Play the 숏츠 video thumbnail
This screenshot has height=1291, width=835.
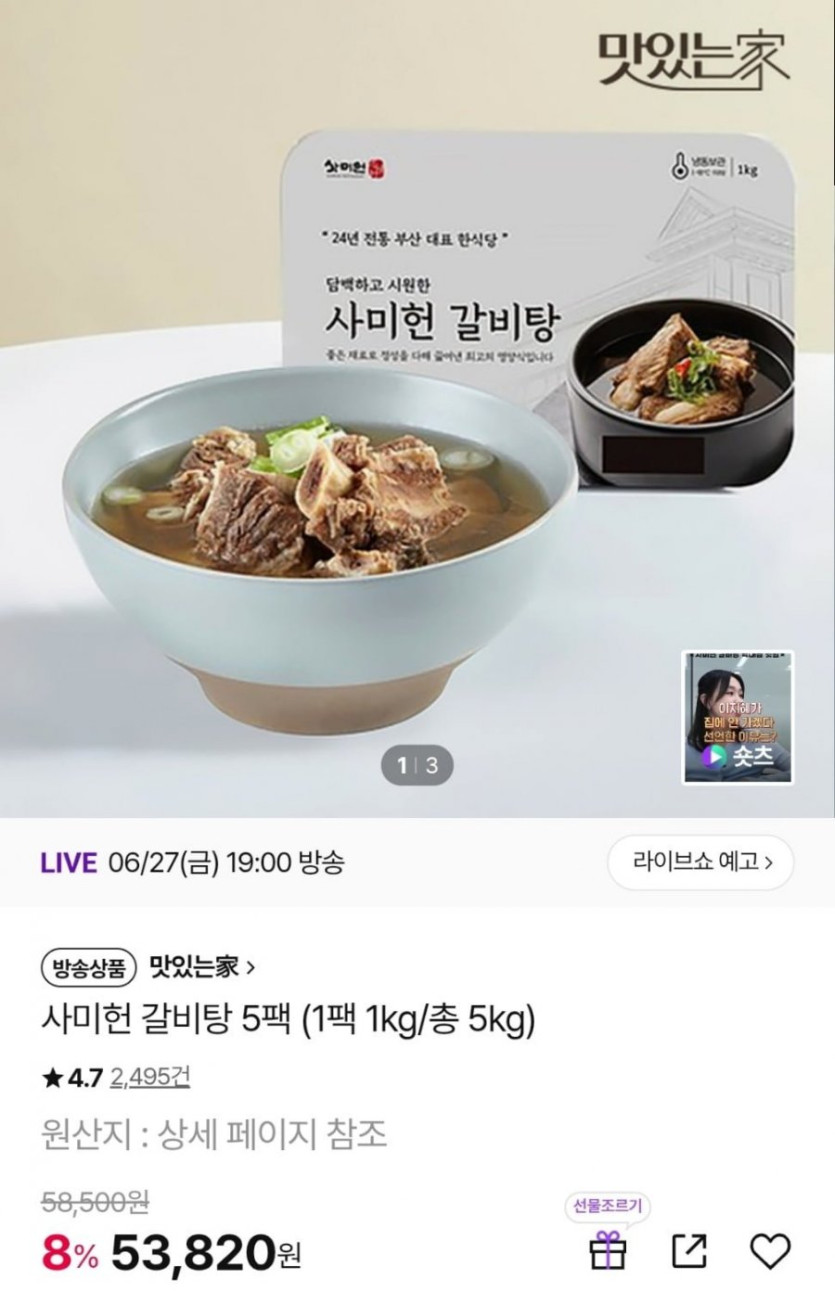pyautogui.click(x=738, y=716)
